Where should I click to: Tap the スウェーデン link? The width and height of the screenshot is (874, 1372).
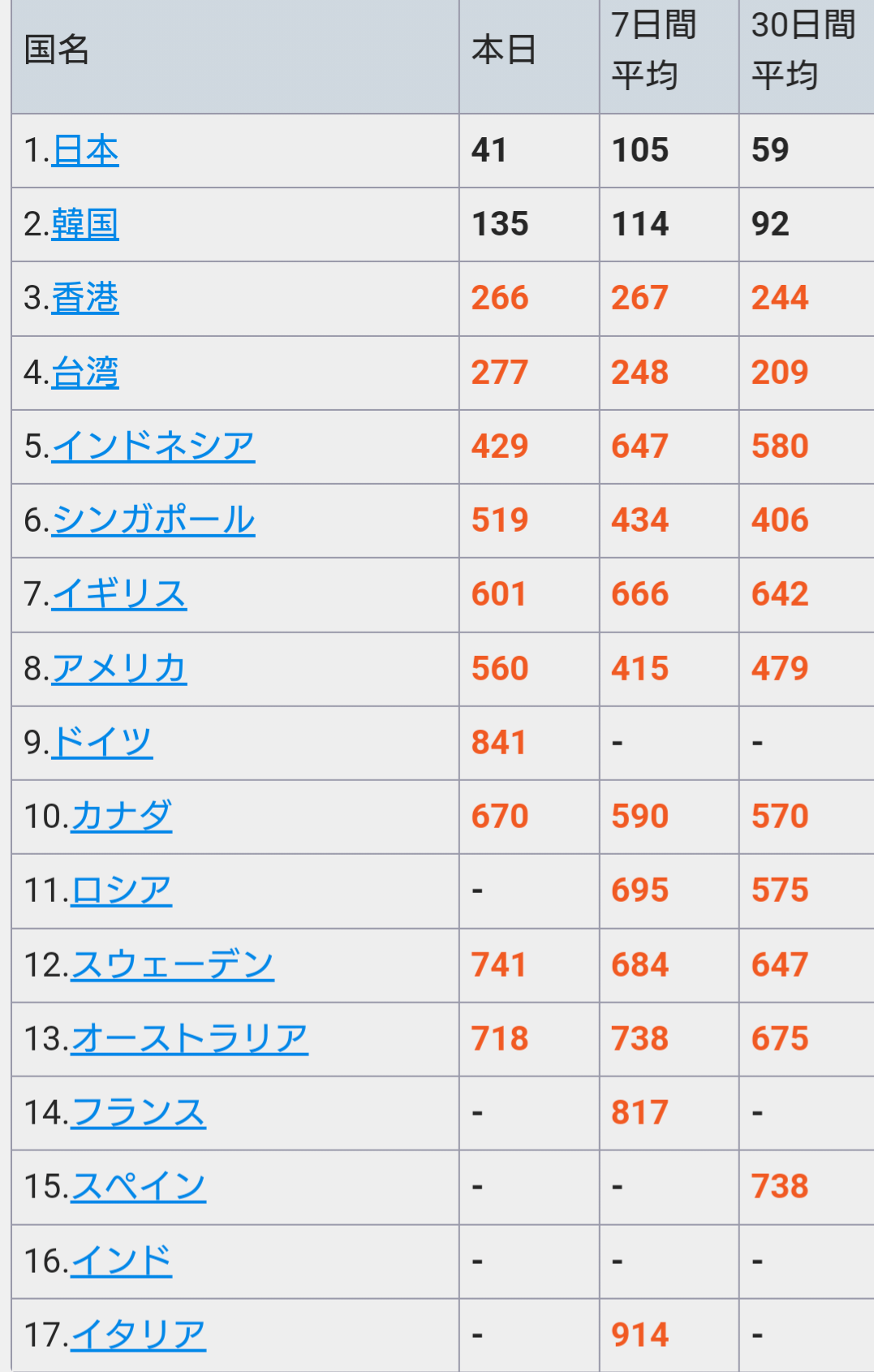[173, 965]
